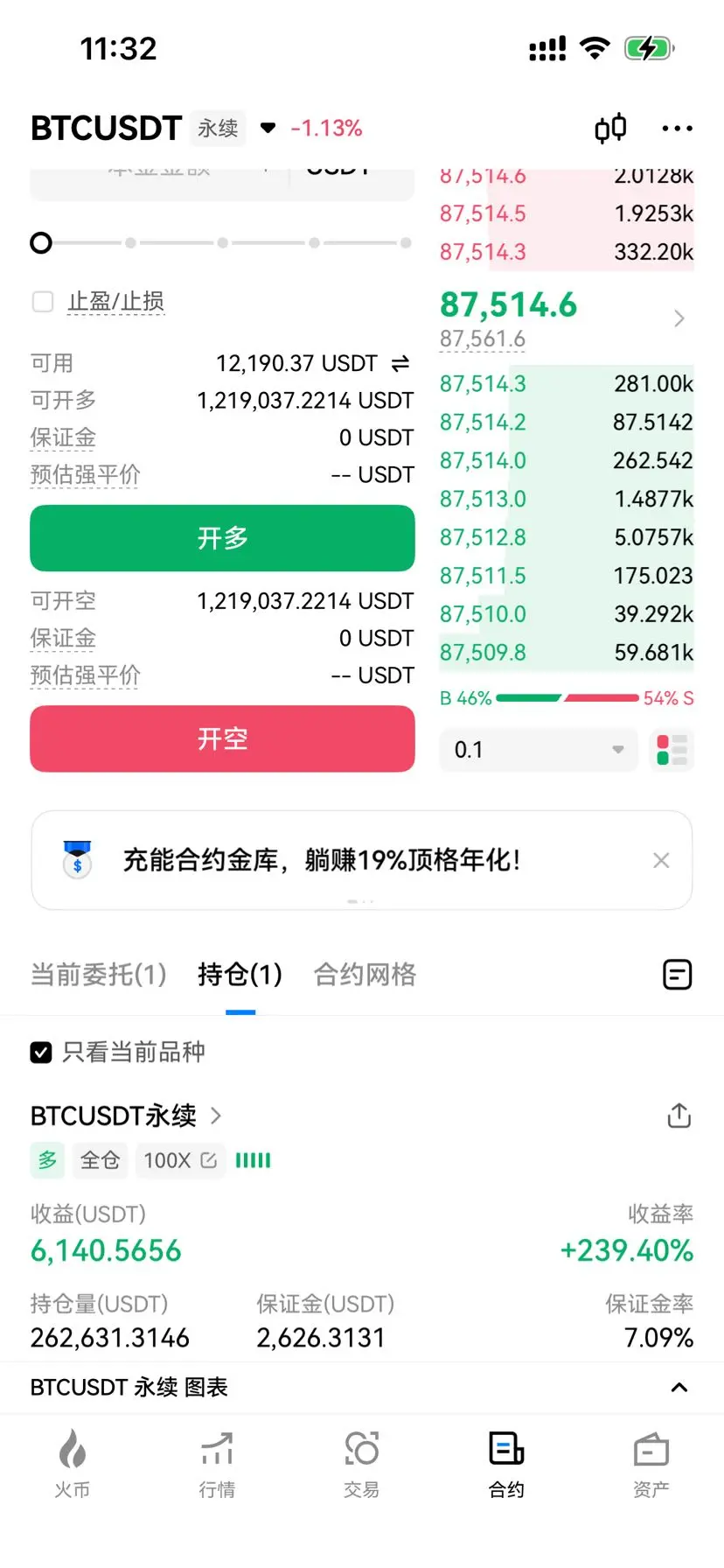The image size is (724, 1568).
Task: Go to the 行情 tab
Action: [x=217, y=1462]
